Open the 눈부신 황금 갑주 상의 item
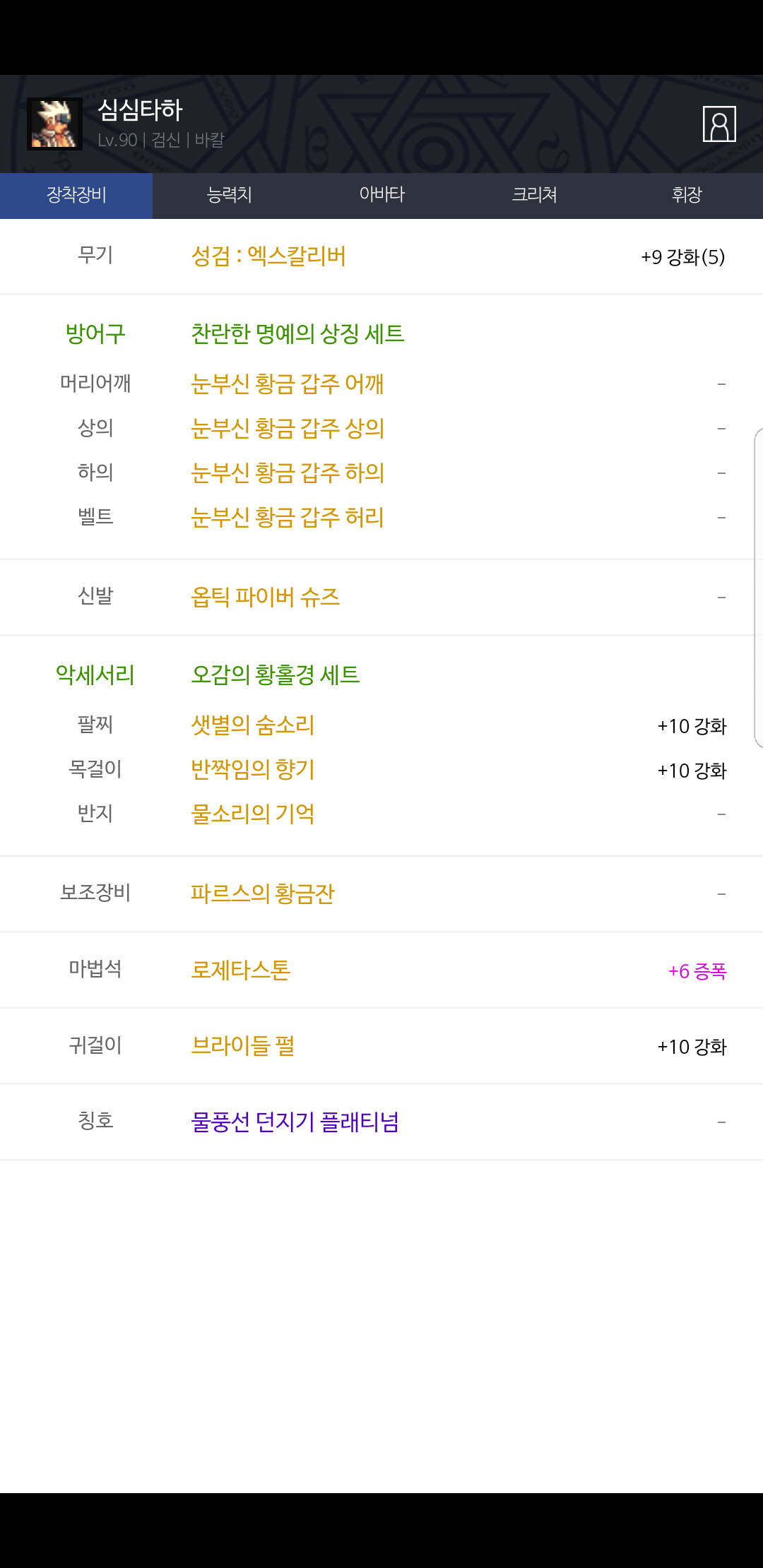Screen dimensions: 763x1568 click(x=288, y=428)
